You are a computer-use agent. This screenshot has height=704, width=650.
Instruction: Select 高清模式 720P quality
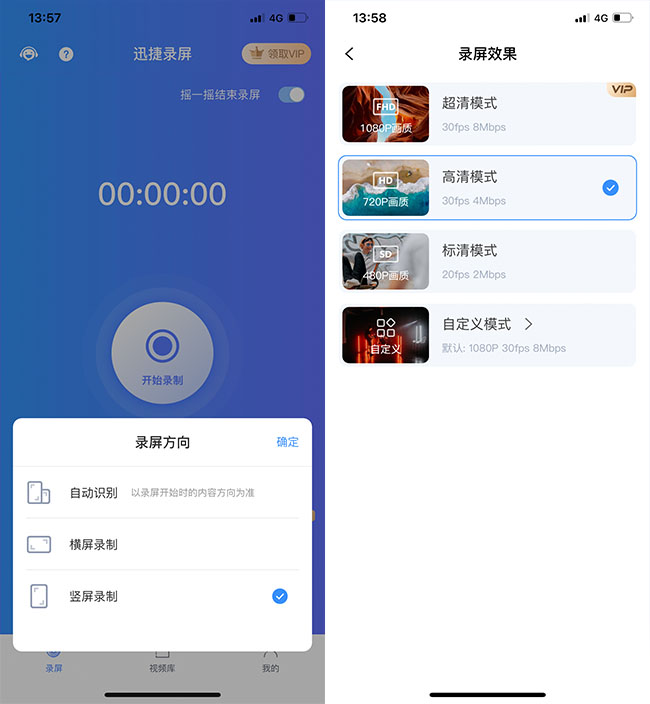[487, 187]
